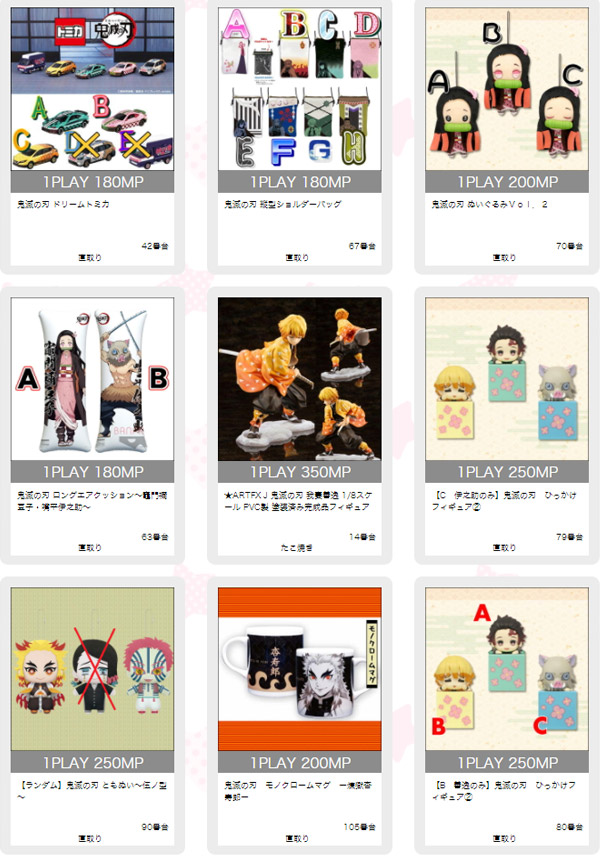The width and height of the screenshot is (600, 858).
Task: Open the vertical shoulder bag prize card
Action: click(x=298, y=100)
